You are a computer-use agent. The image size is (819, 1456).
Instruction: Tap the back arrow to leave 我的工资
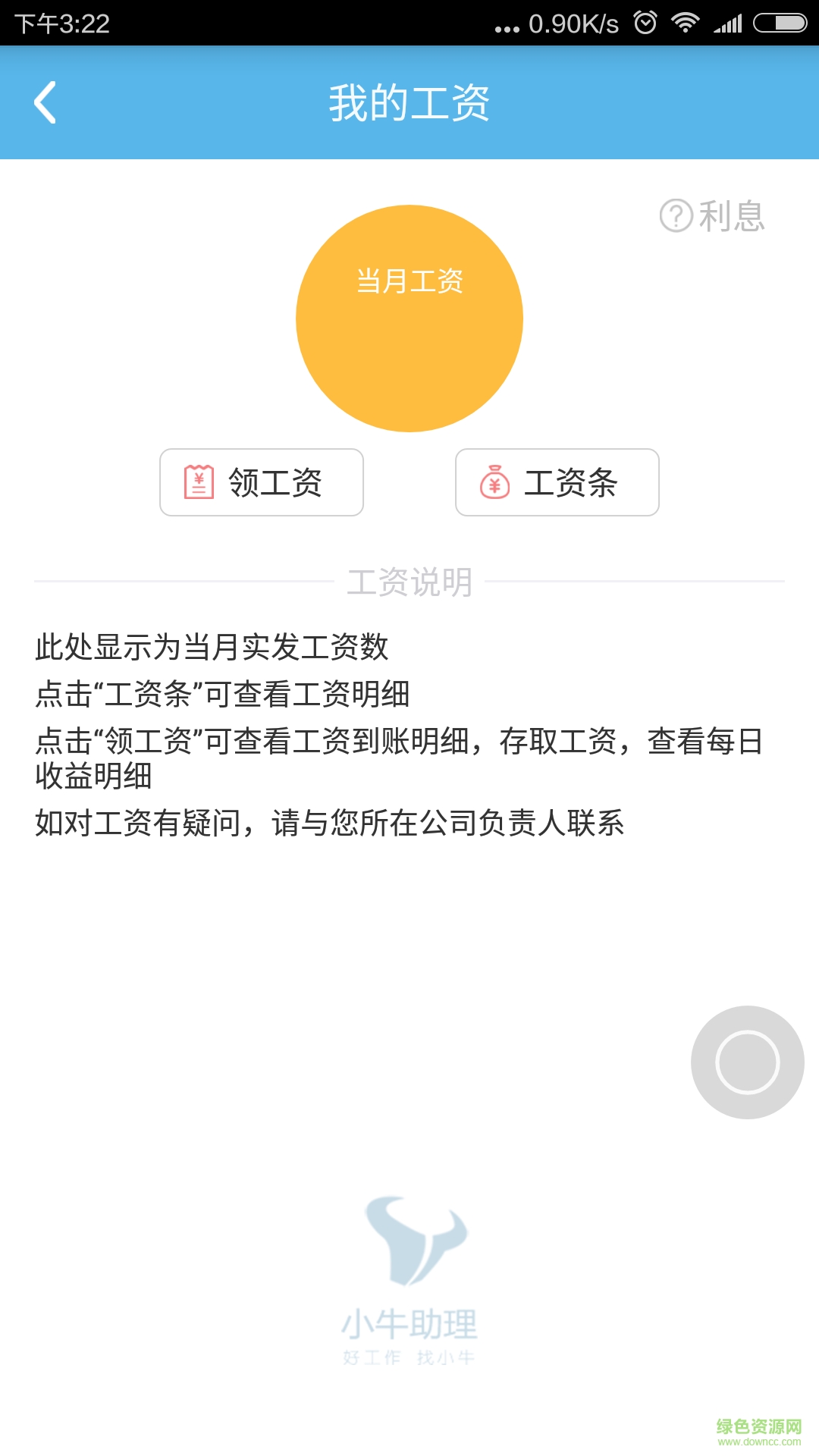click(45, 102)
